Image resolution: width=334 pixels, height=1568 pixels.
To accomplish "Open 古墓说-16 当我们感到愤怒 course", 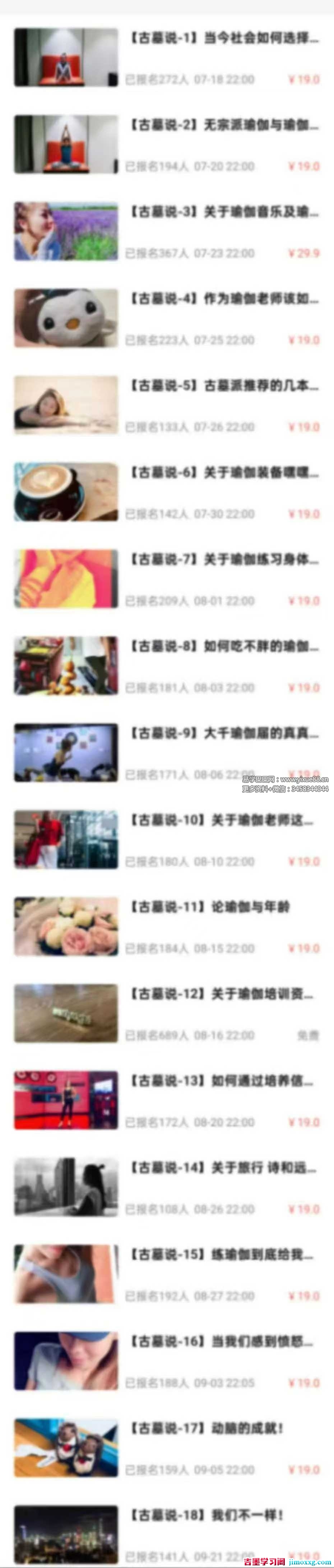I will (223, 1342).
